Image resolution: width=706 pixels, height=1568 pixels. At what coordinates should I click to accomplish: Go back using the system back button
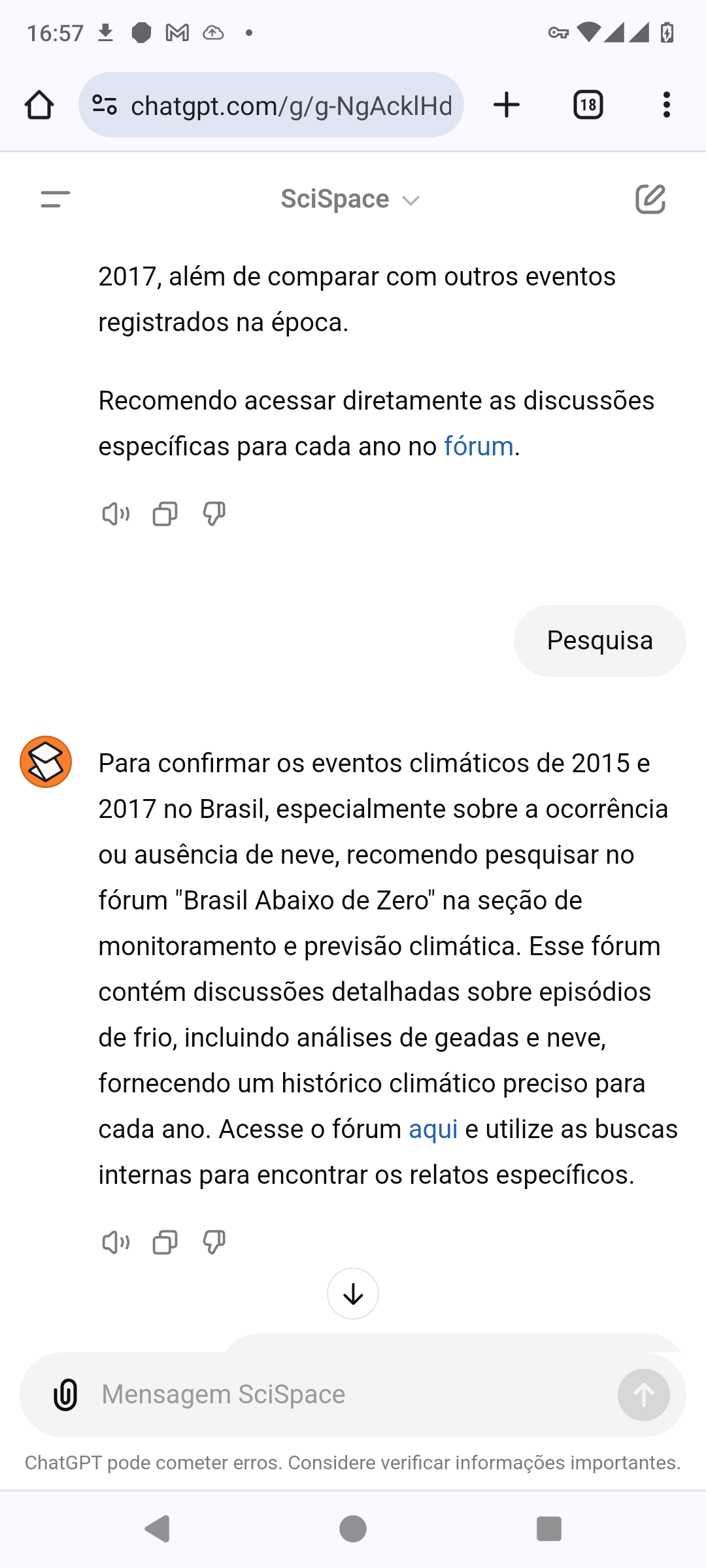tap(157, 1529)
